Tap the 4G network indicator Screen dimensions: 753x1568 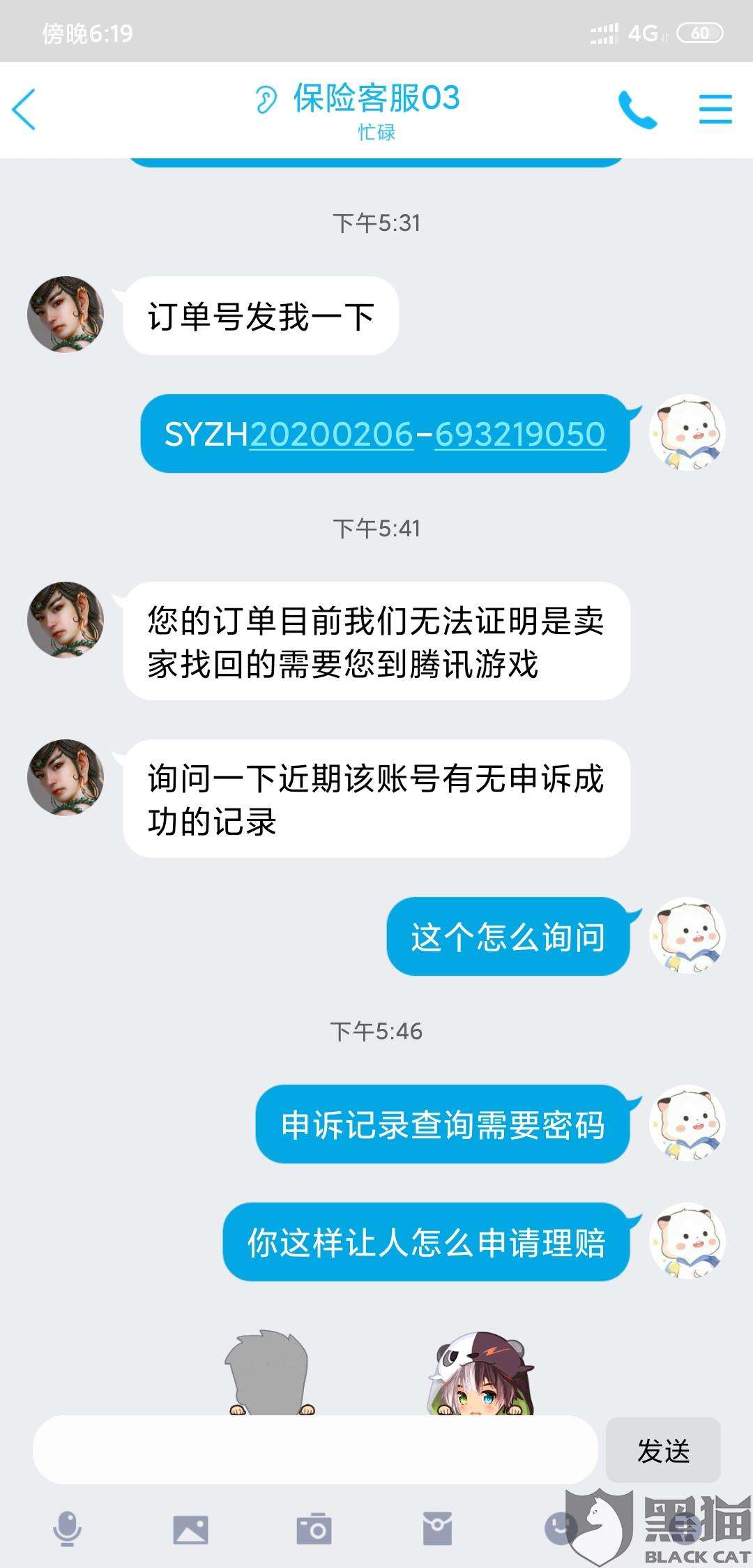pyautogui.click(x=642, y=31)
